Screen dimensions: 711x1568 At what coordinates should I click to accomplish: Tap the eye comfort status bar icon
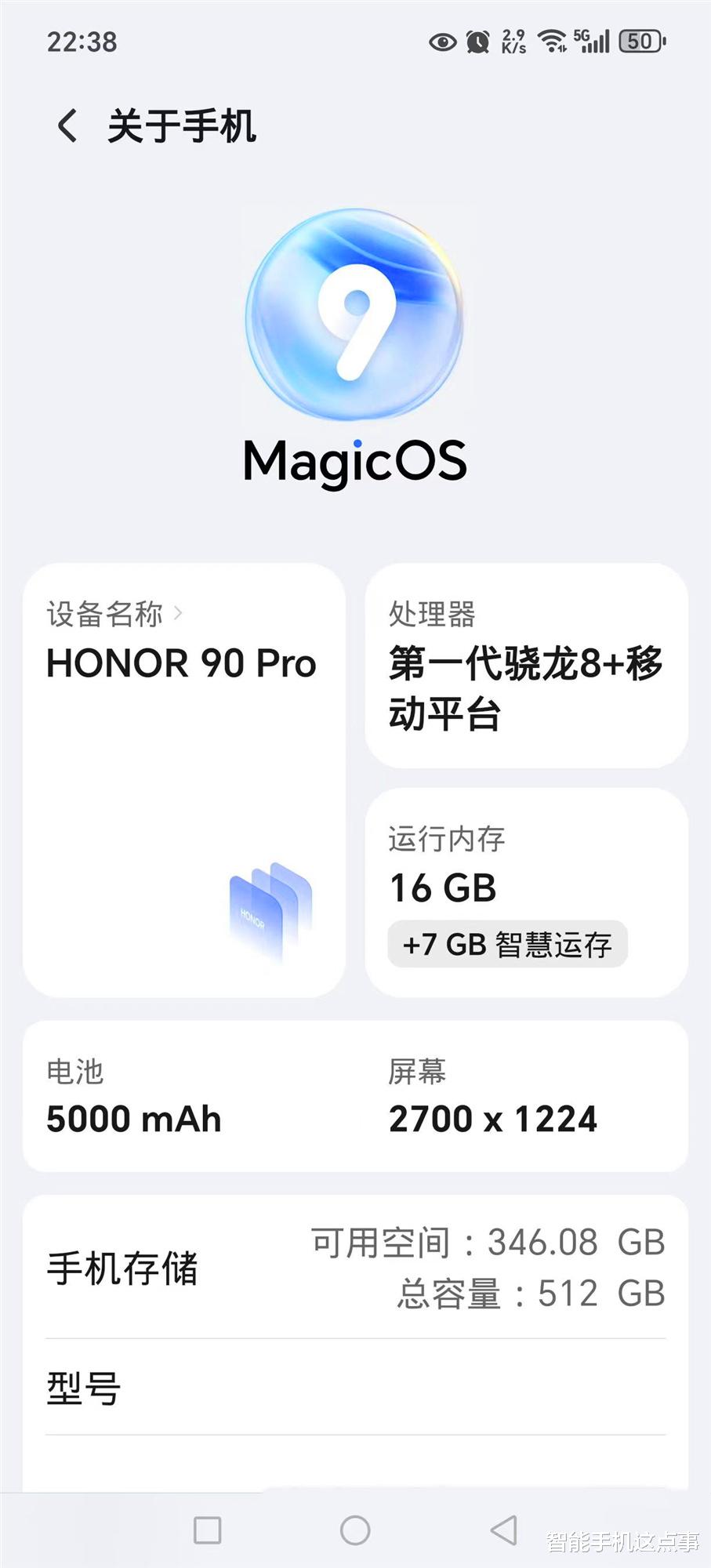444,43
